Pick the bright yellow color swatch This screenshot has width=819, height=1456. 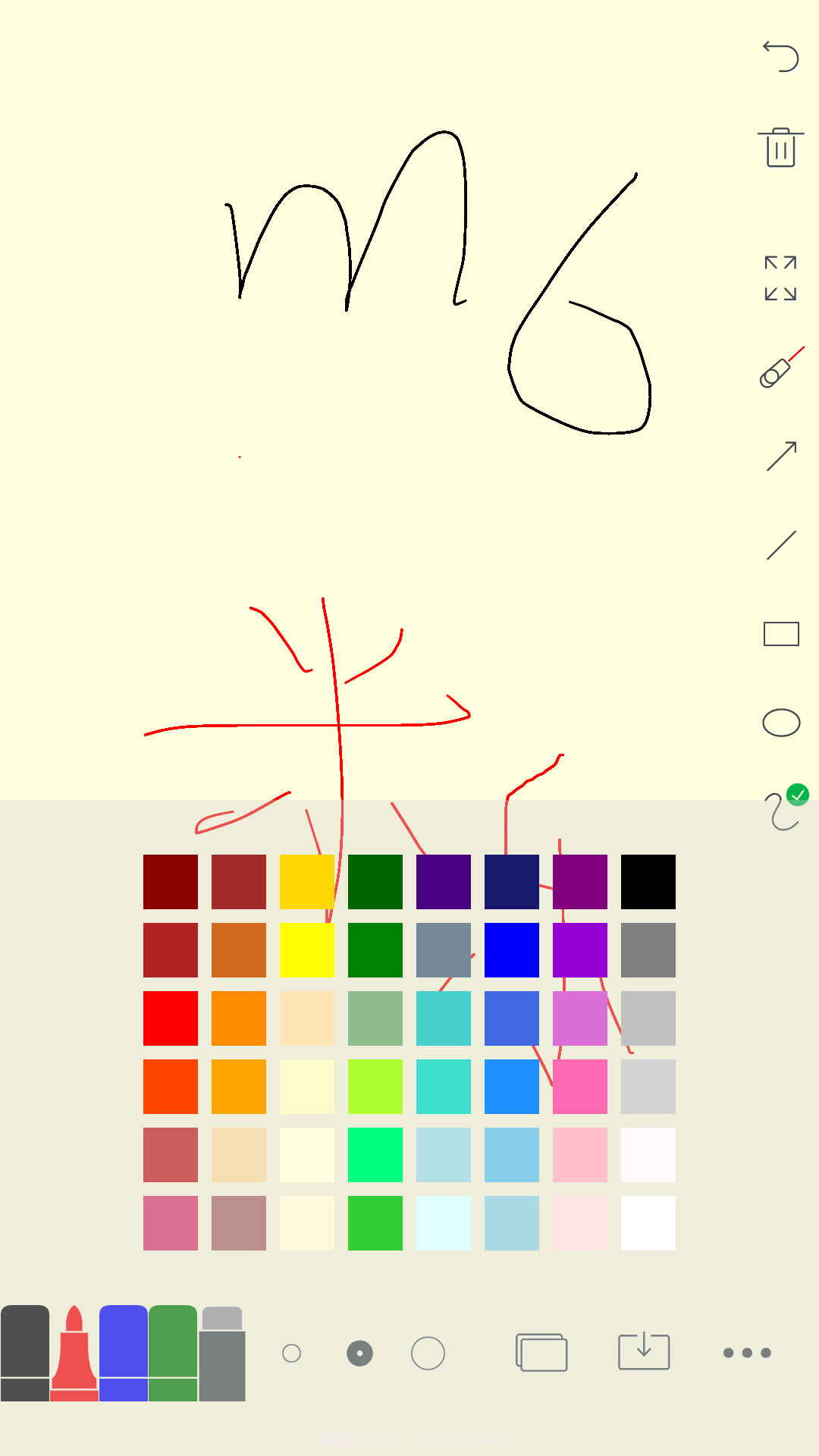coord(307,949)
